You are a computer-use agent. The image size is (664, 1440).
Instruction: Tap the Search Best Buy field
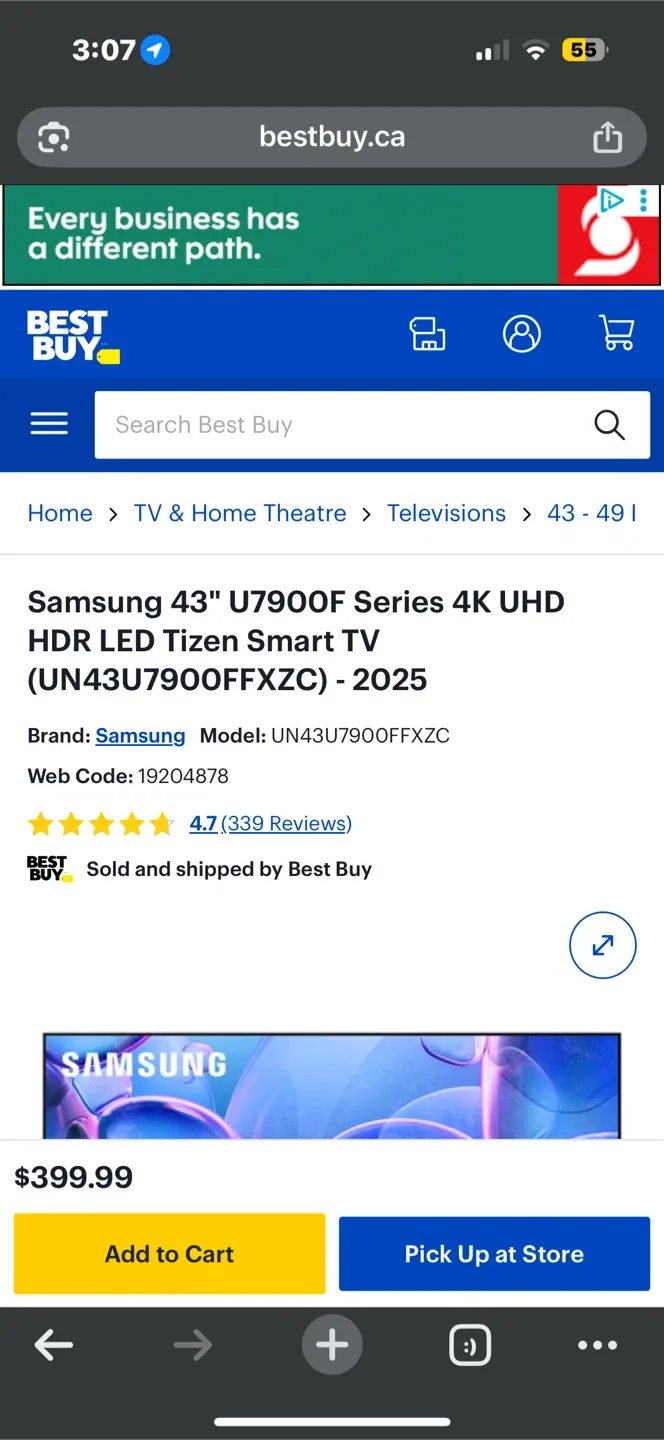tap(340, 425)
